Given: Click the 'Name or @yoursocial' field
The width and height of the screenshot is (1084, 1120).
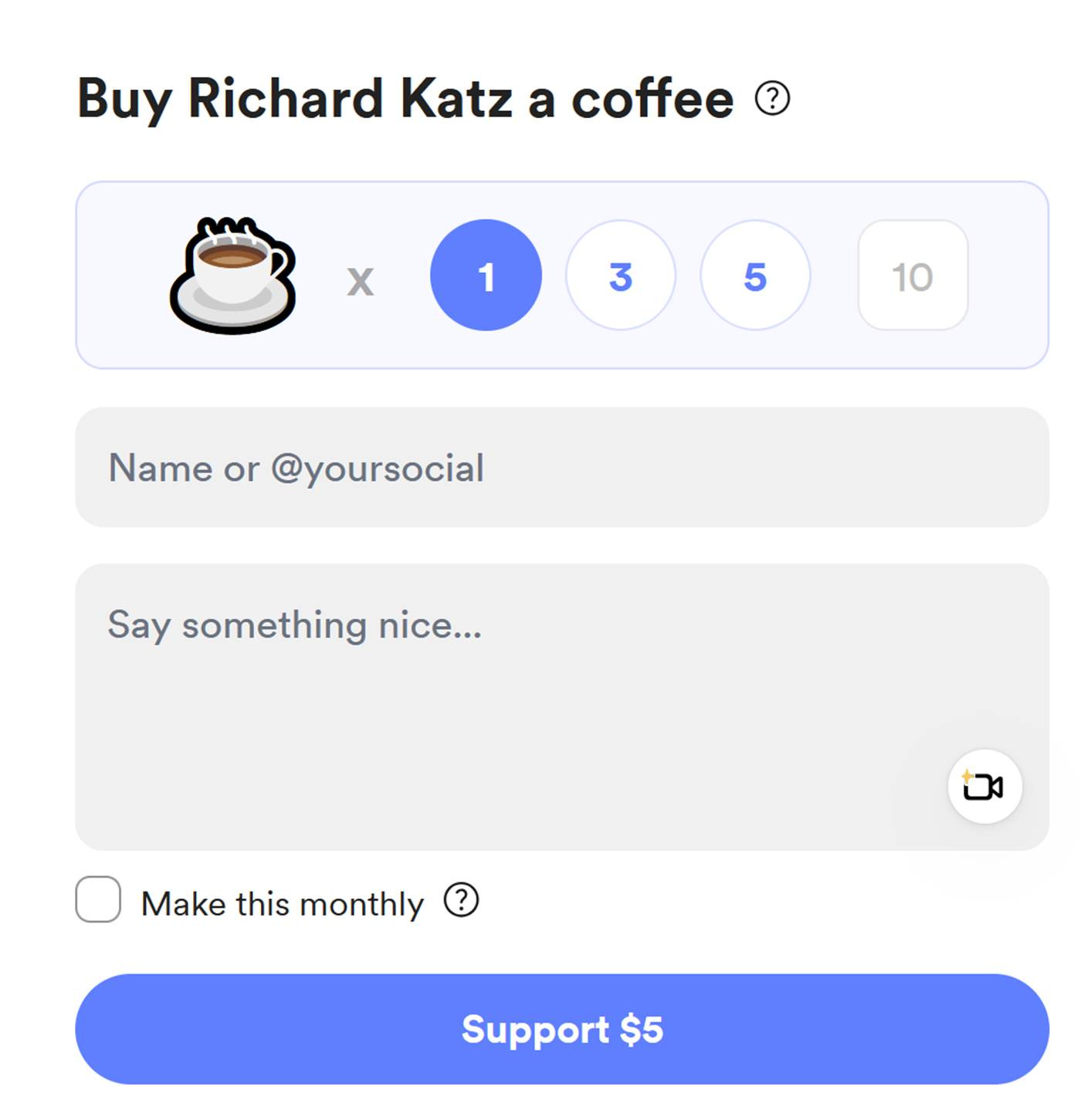Looking at the screenshot, I should pos(561,467).
